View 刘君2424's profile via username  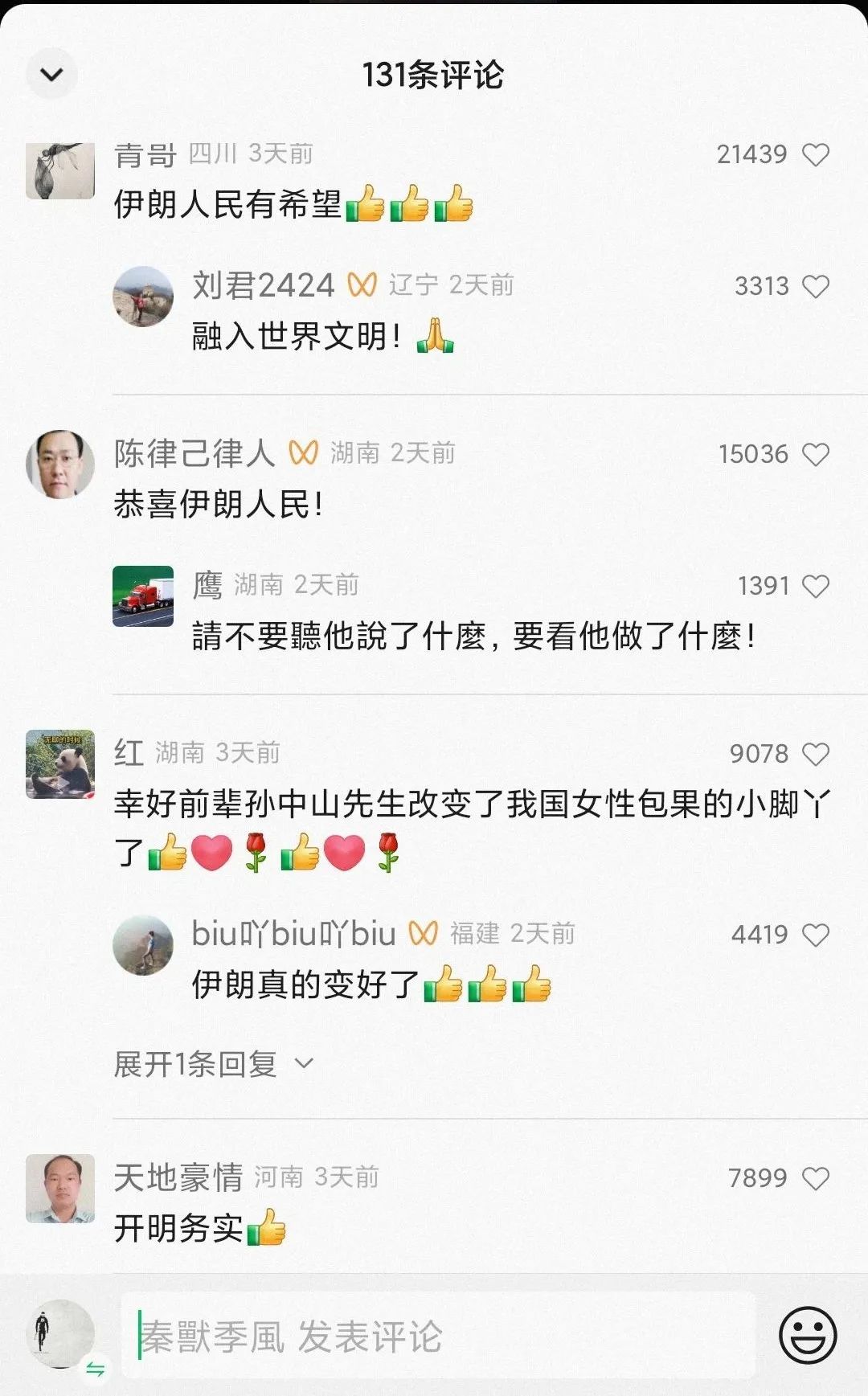pyautogui.click(x=263, y=285)
